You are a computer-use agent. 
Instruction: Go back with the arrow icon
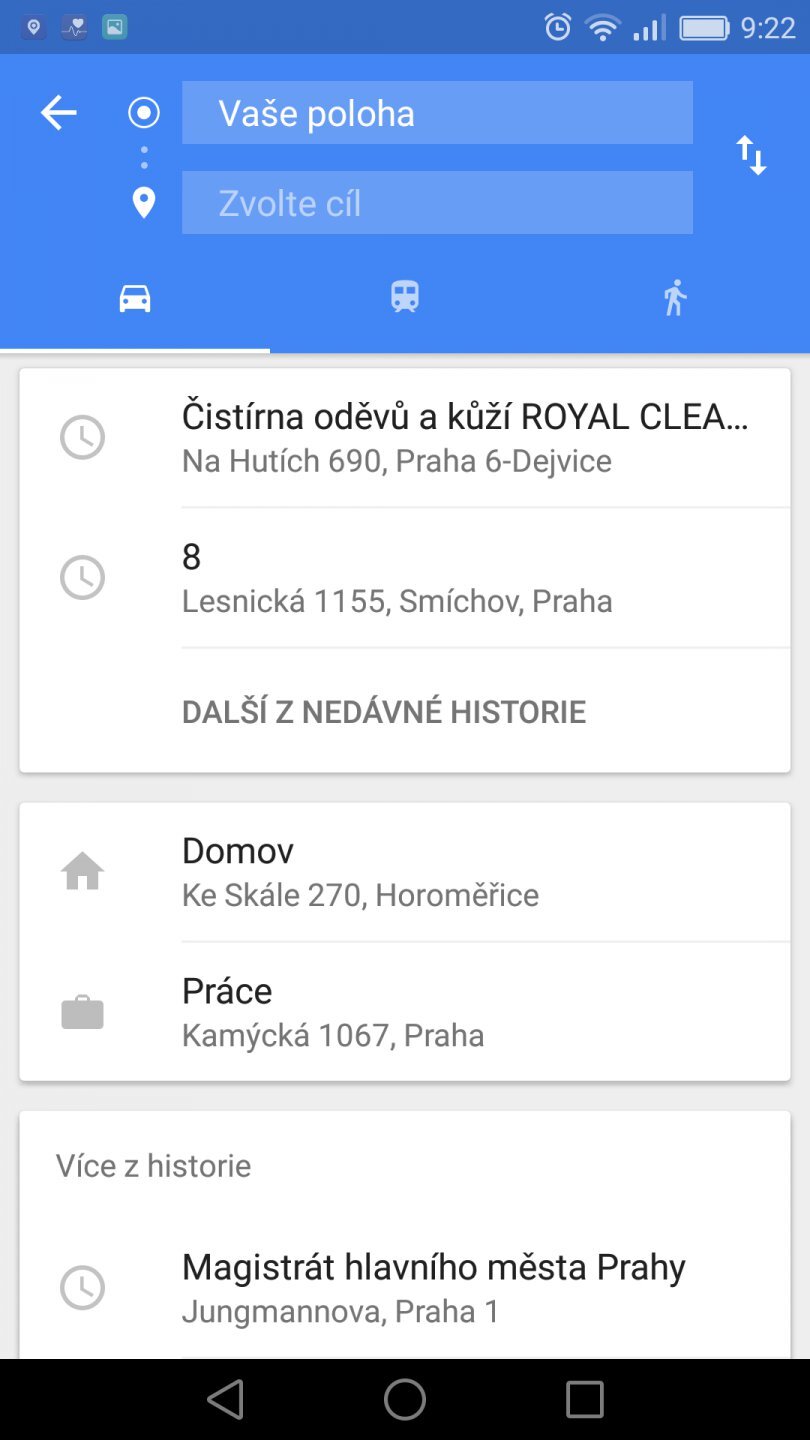point(57,112)
